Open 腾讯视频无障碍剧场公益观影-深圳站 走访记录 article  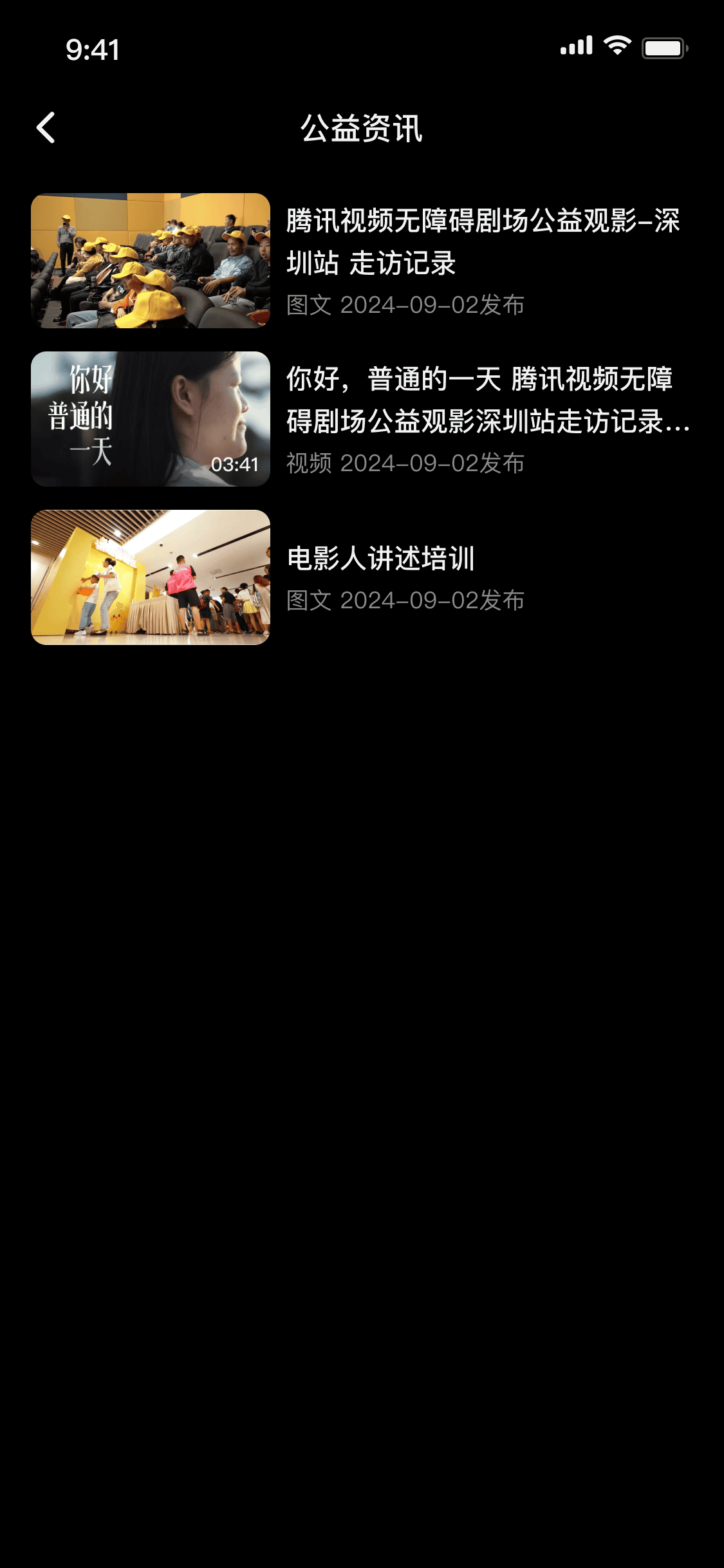click(483, 241)
